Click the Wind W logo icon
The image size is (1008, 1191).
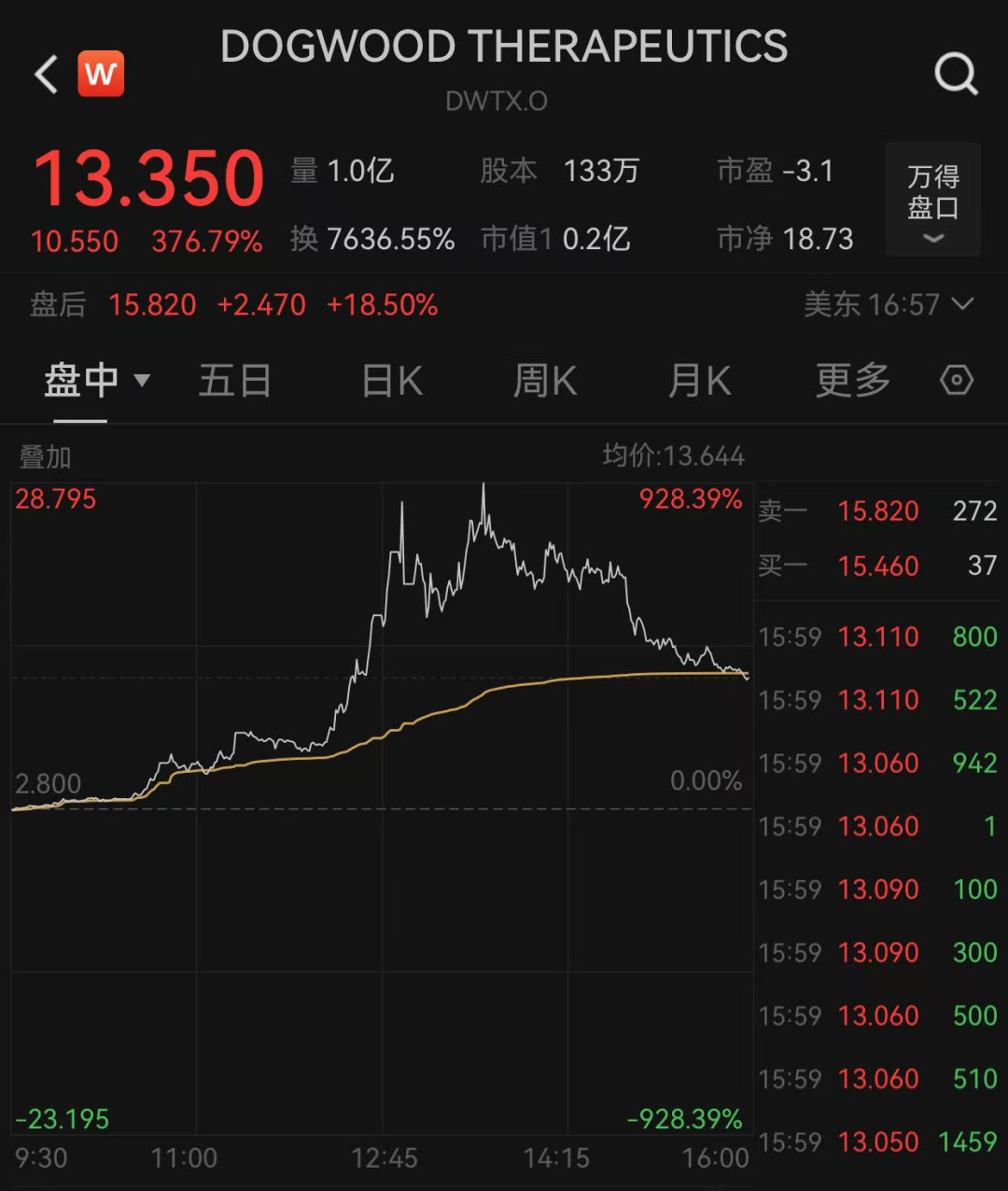point(101,73)
